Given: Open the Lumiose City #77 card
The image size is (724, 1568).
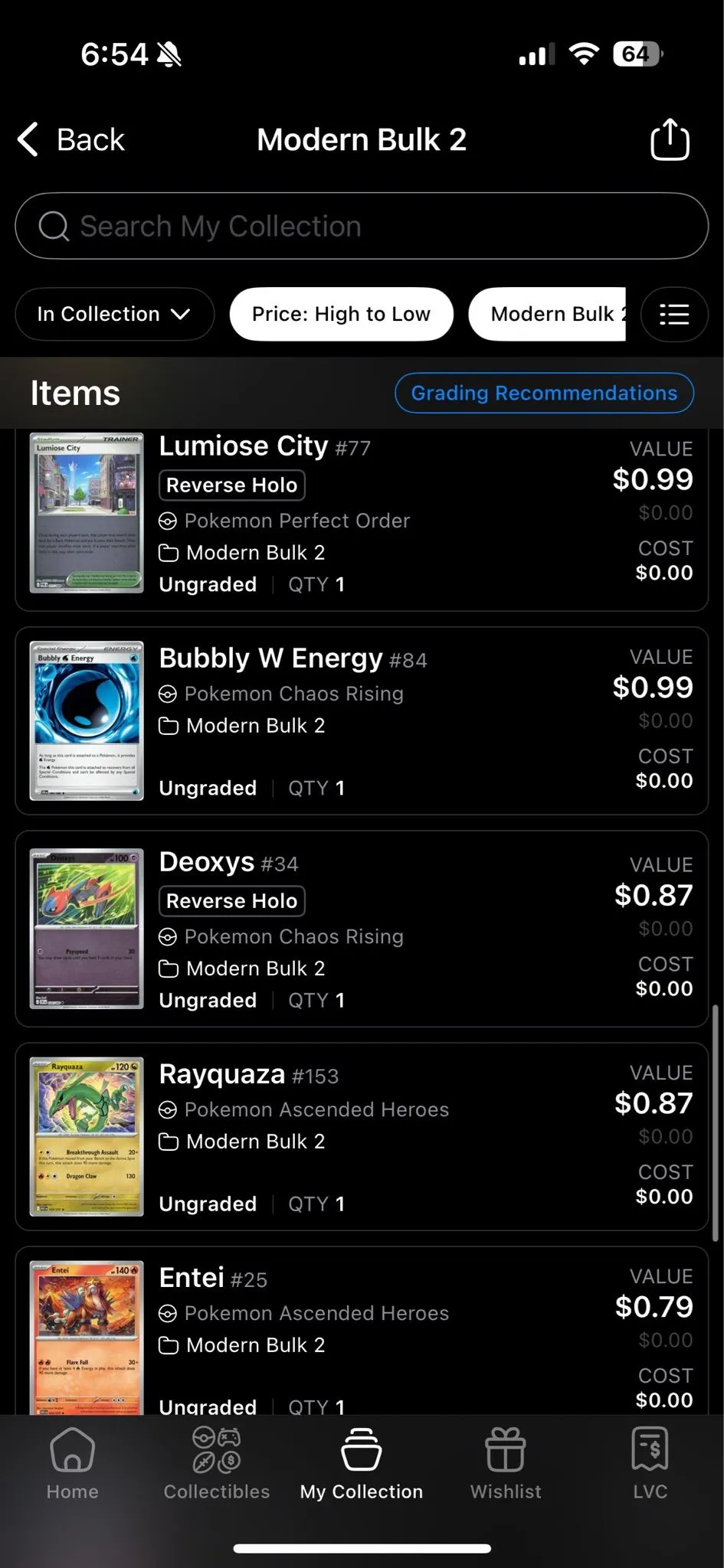Looking at the screenshot, I should [x=362, y=519].
